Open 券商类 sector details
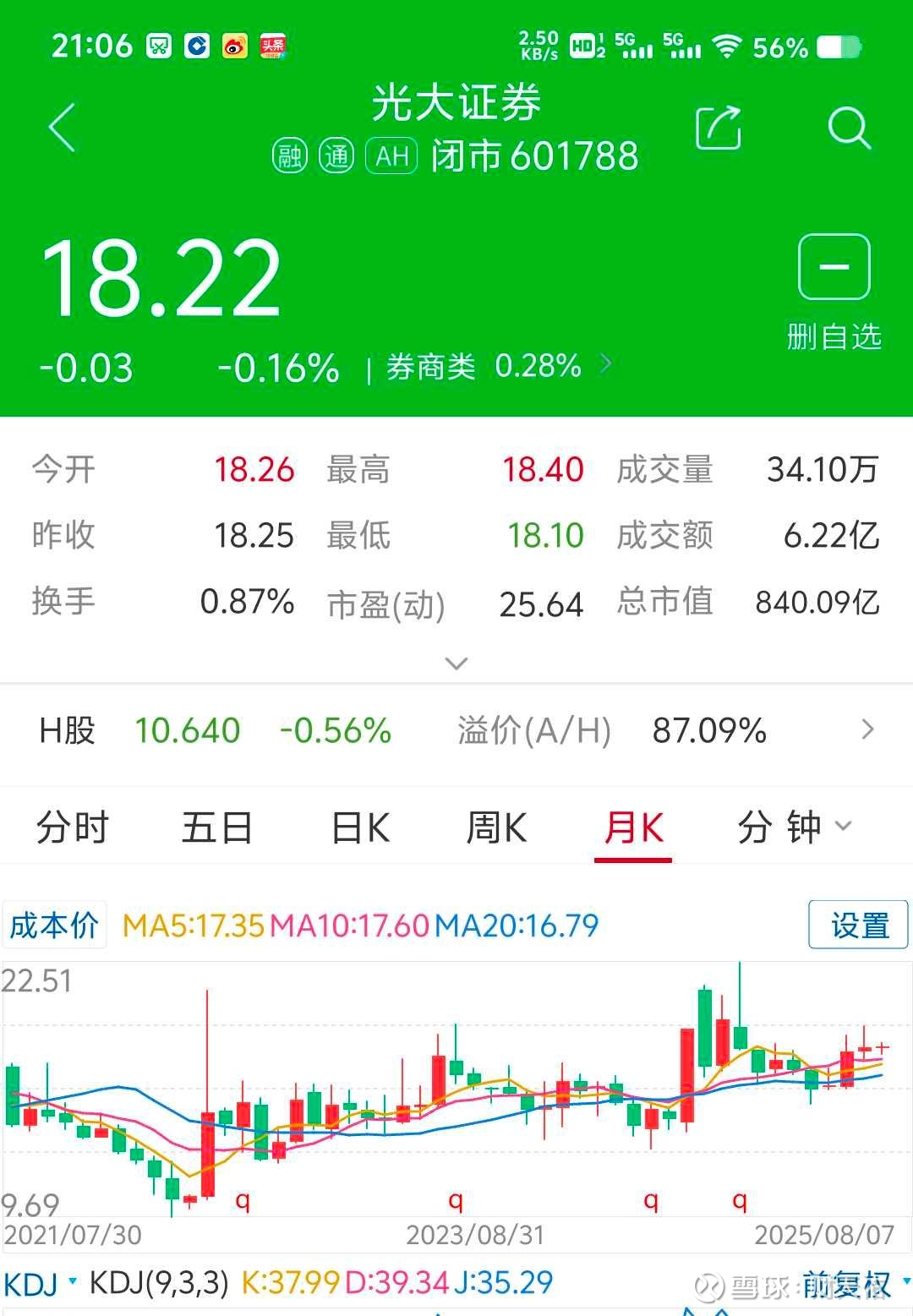913x1316 pixels. coord(497,367)
